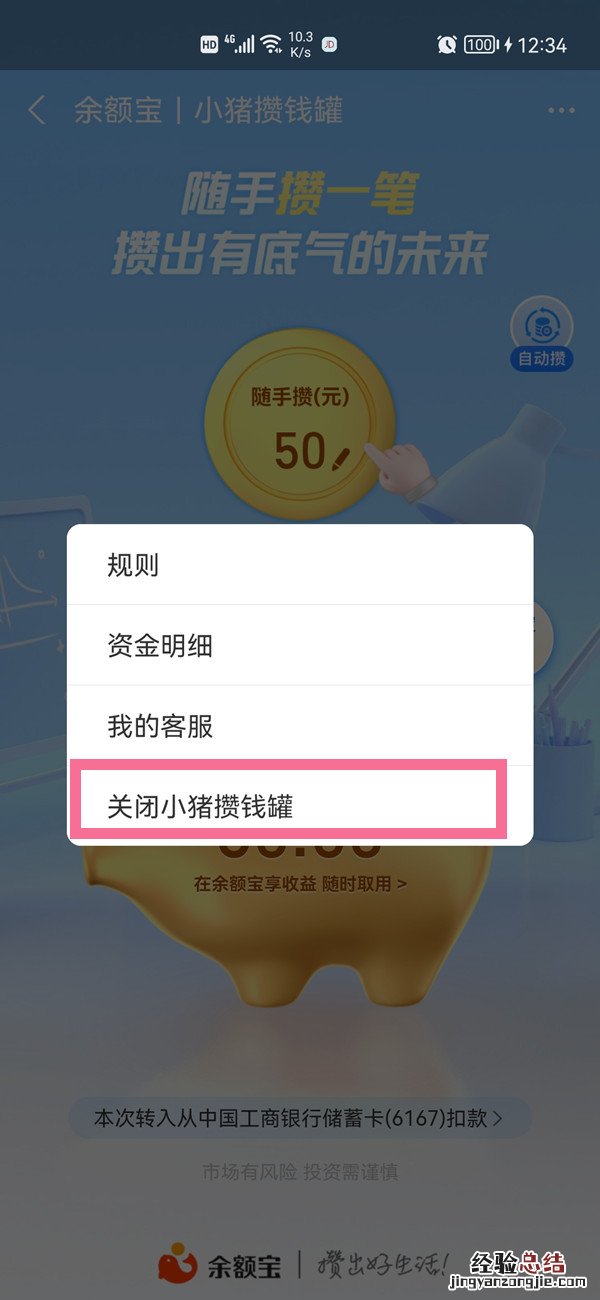Open 我的客服 support option

[300, 726]
